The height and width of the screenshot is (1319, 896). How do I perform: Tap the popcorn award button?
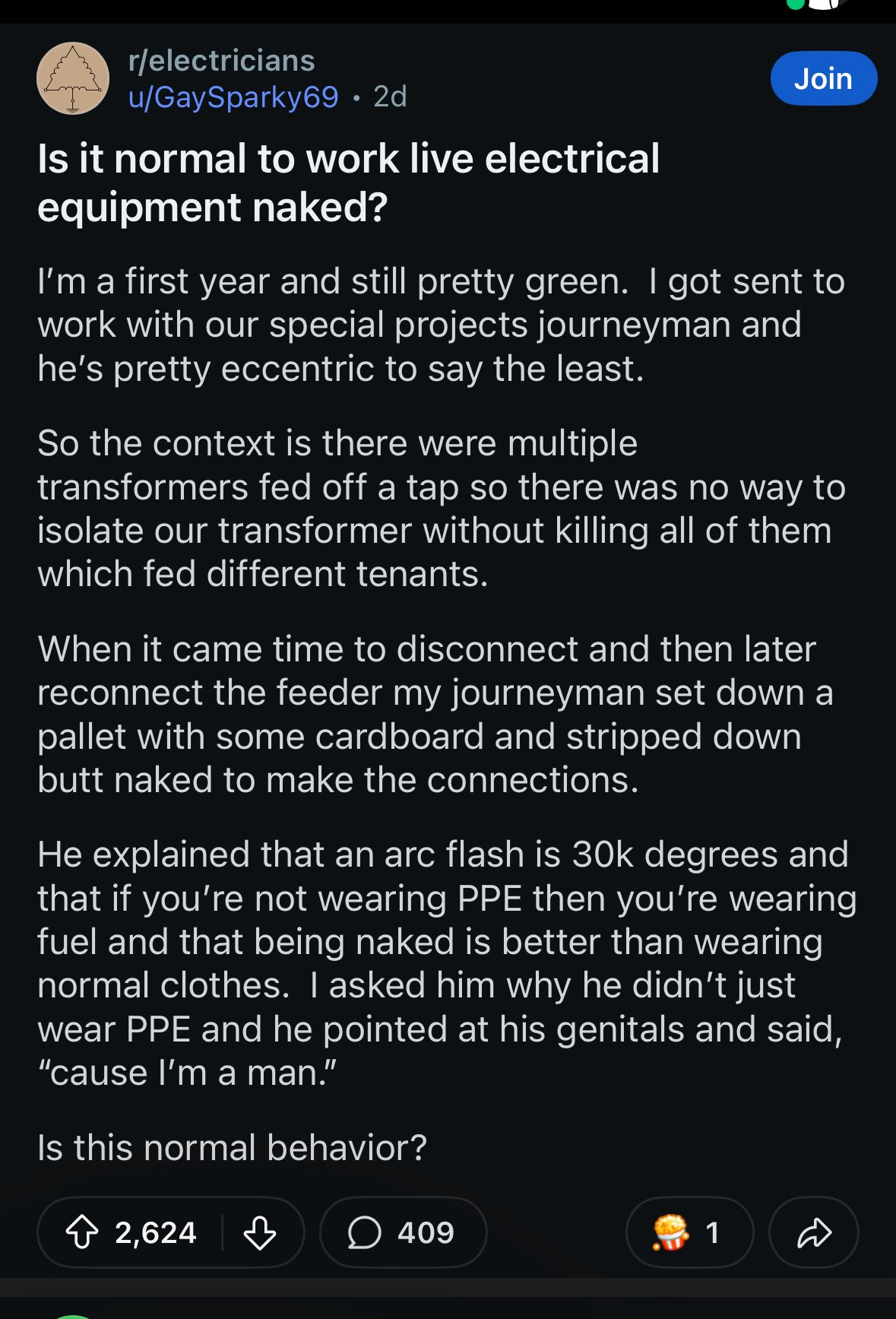689,1232
